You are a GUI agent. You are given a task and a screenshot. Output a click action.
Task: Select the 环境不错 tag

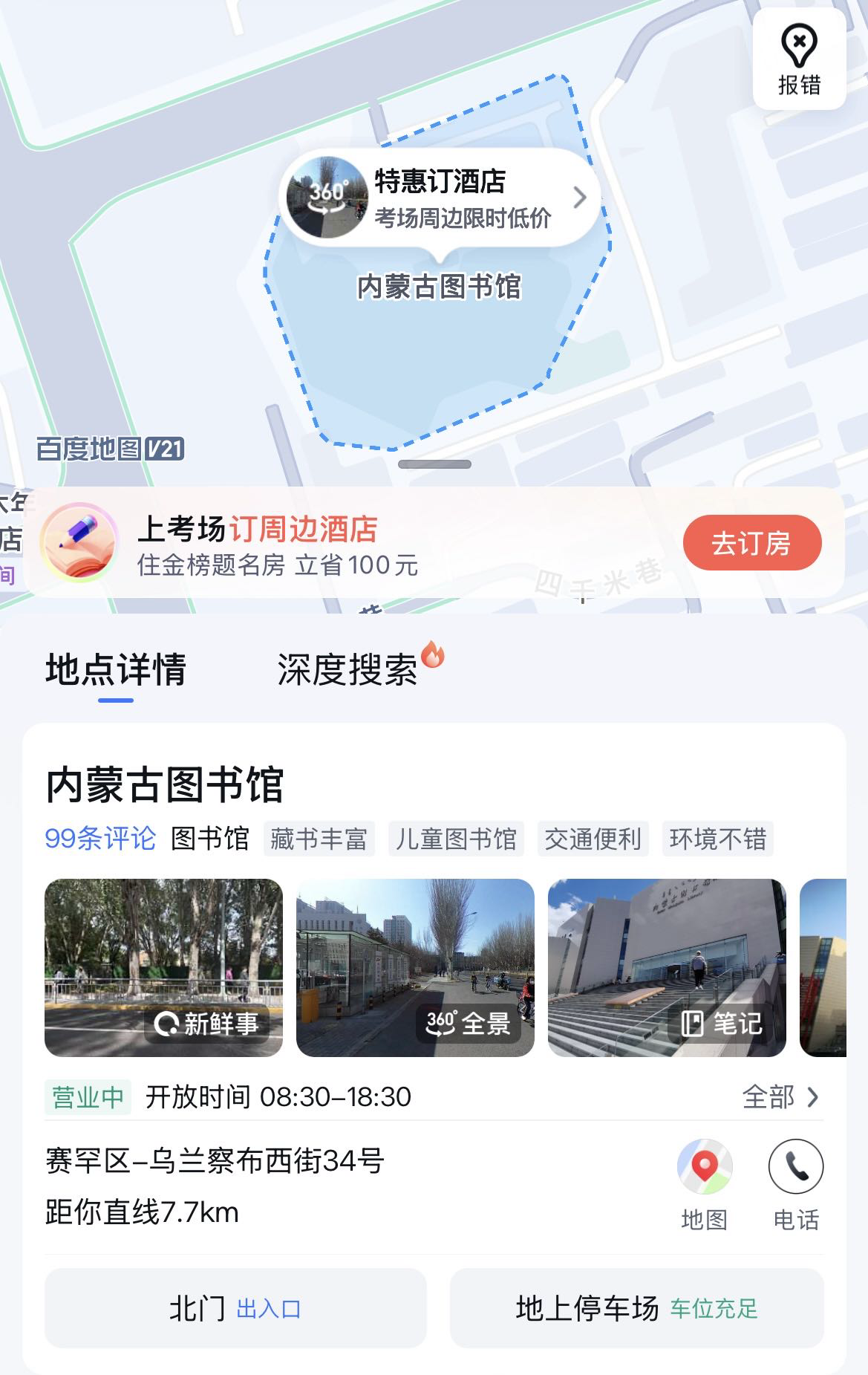pos(717,839)
